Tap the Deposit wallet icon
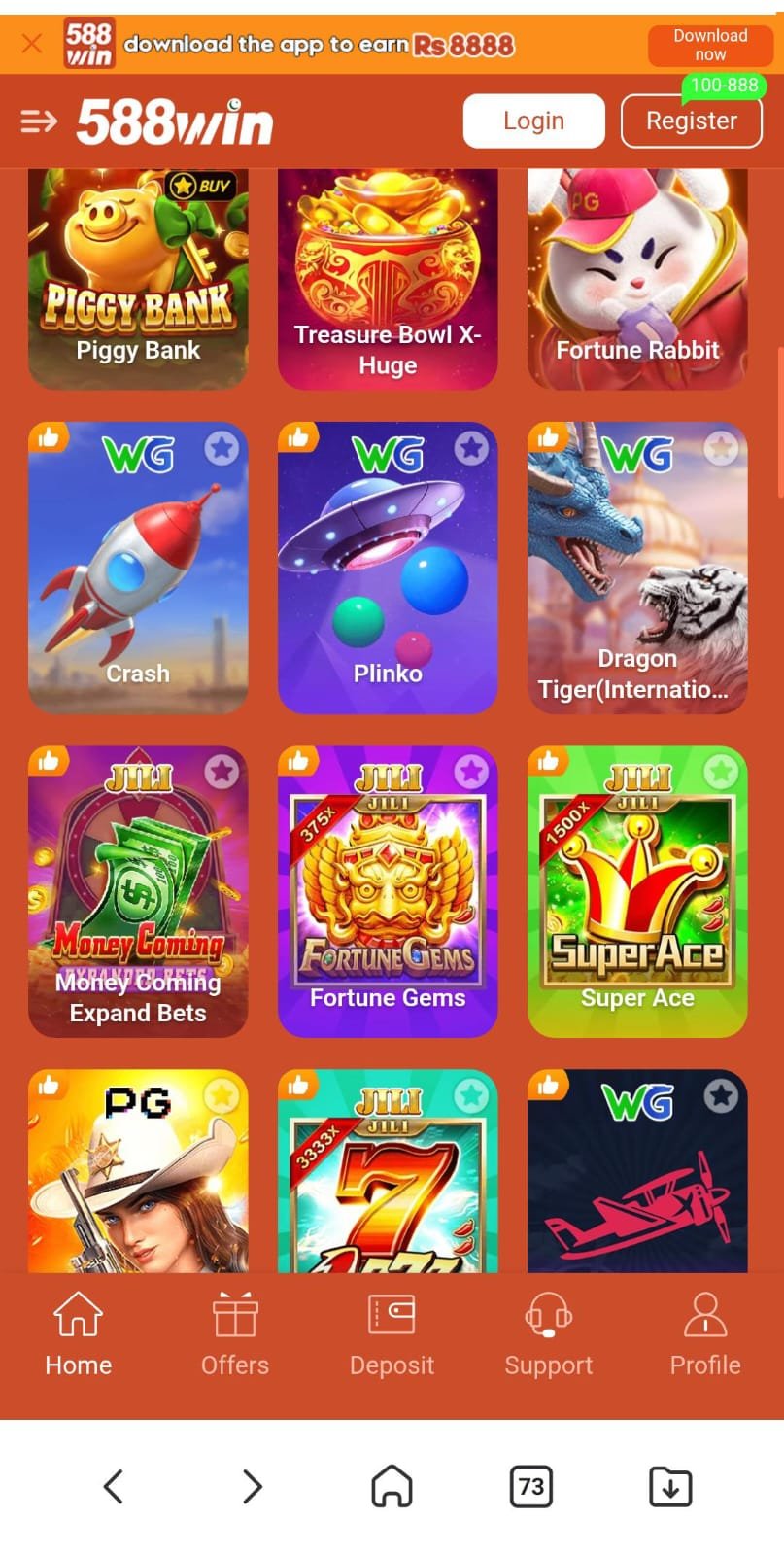The image size is (784, 1555). [392, 1314]
